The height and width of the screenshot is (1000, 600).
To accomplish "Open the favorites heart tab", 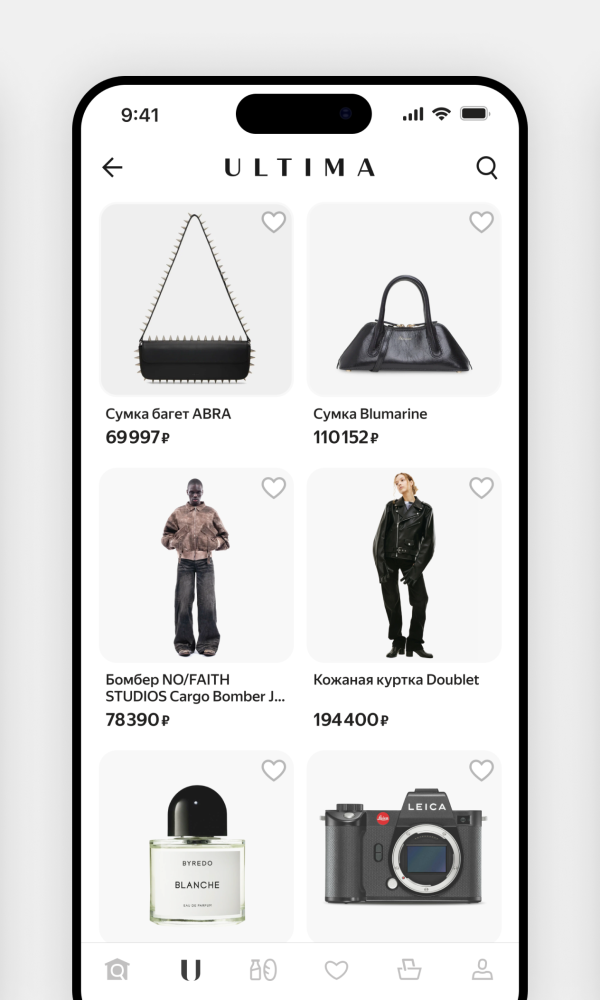I will [336, 969].
